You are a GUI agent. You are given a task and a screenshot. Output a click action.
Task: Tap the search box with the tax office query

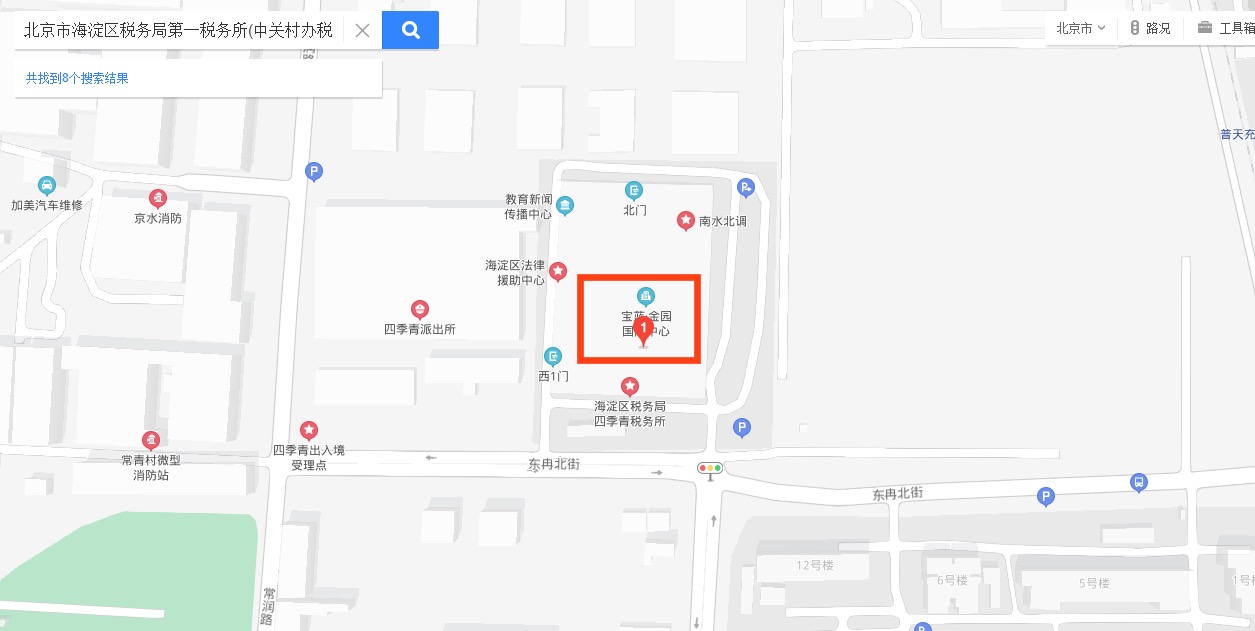pyautogui.click(x=180, y=30)
